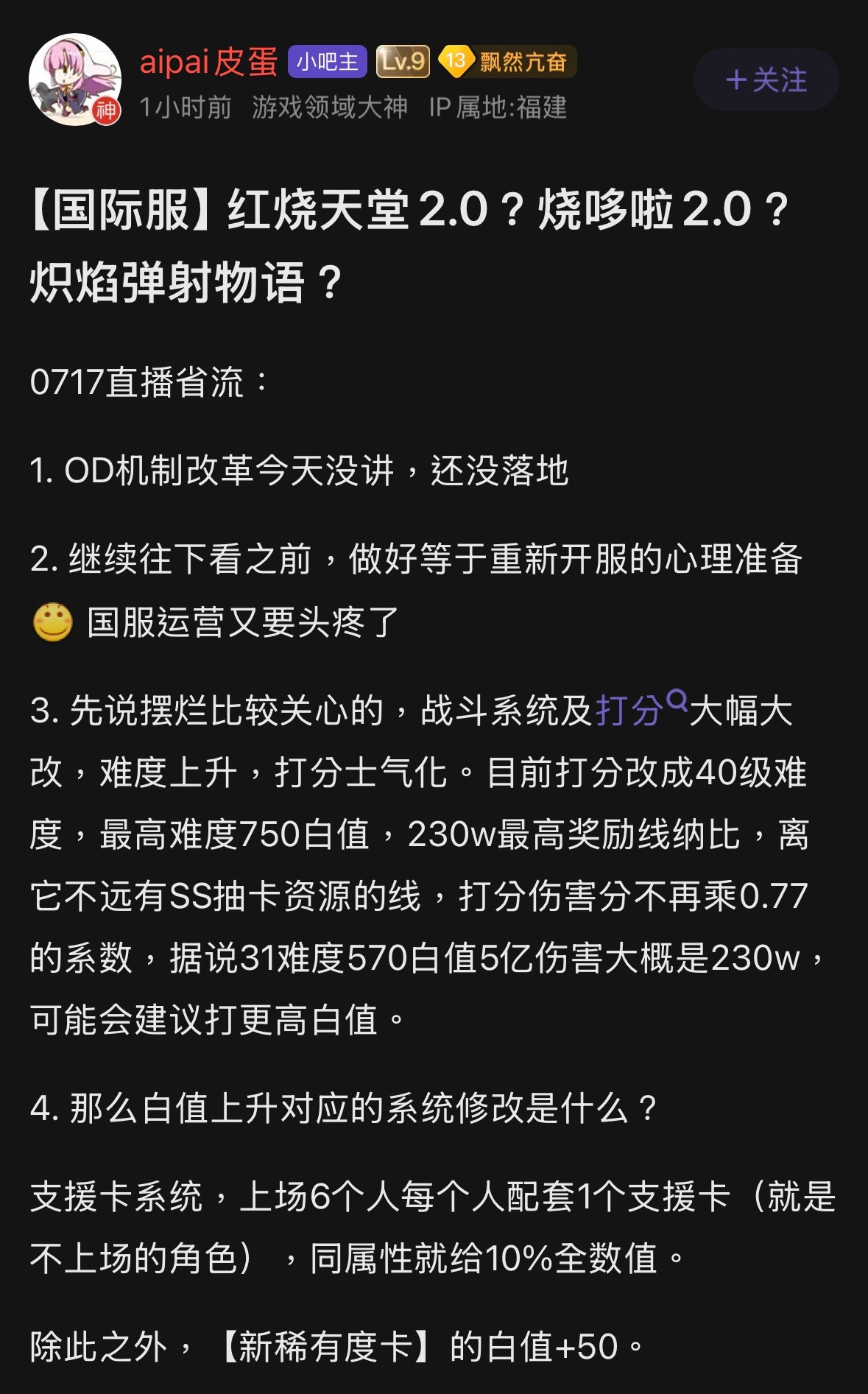The height and width of the screenshot is (1394, 868).
Task: Follow the author with +关注 button
Action: (766, 80)
